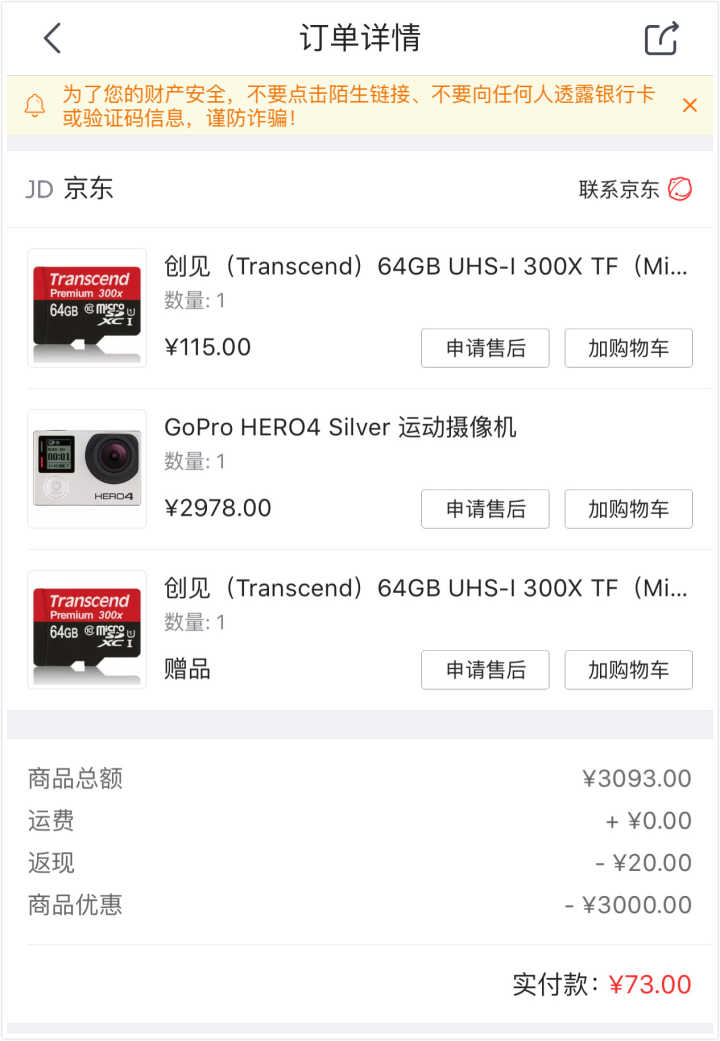This screenshot has width=720, height=1041.
Task: Dismiss the yellow fraud warning banner
Action: [x=689, y=105]
